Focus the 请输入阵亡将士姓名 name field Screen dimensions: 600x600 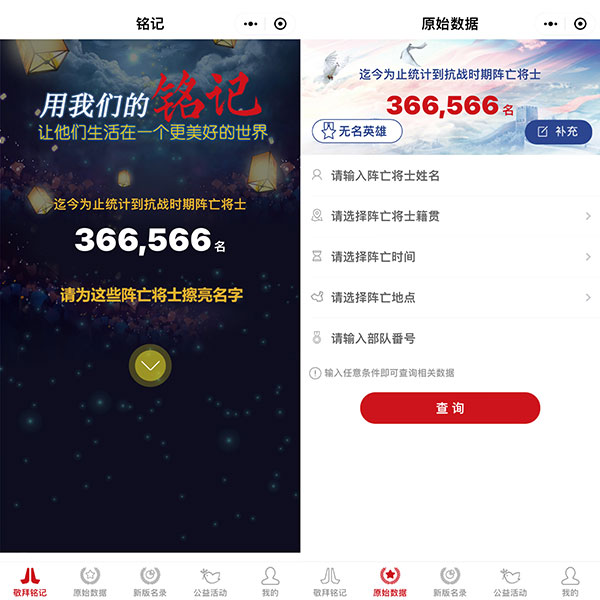point(450,176)
